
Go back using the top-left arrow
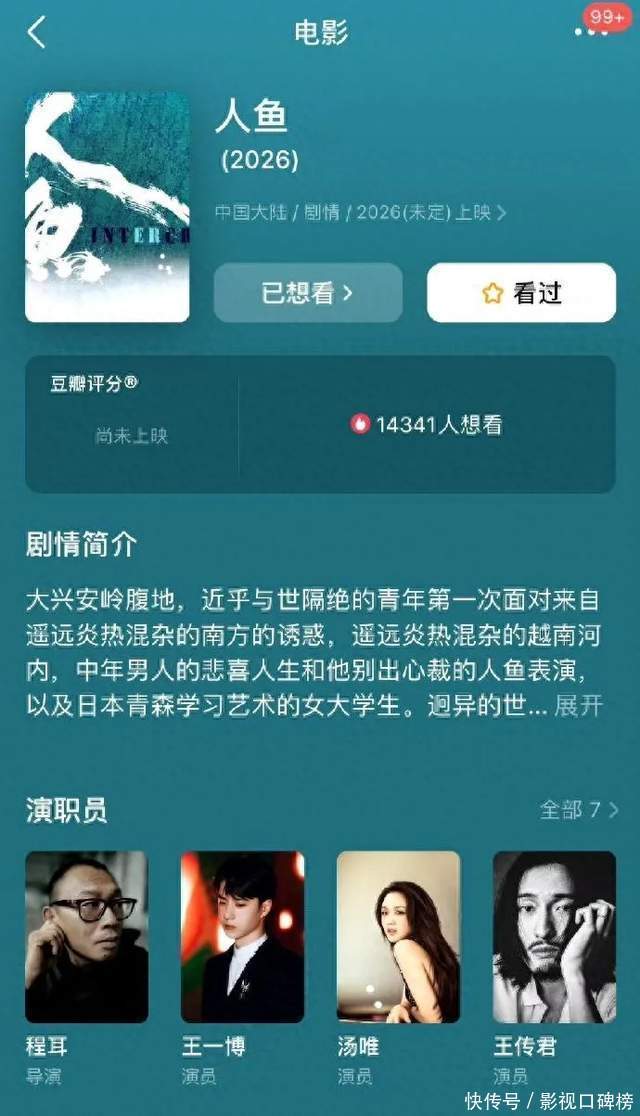click(37, 33)
